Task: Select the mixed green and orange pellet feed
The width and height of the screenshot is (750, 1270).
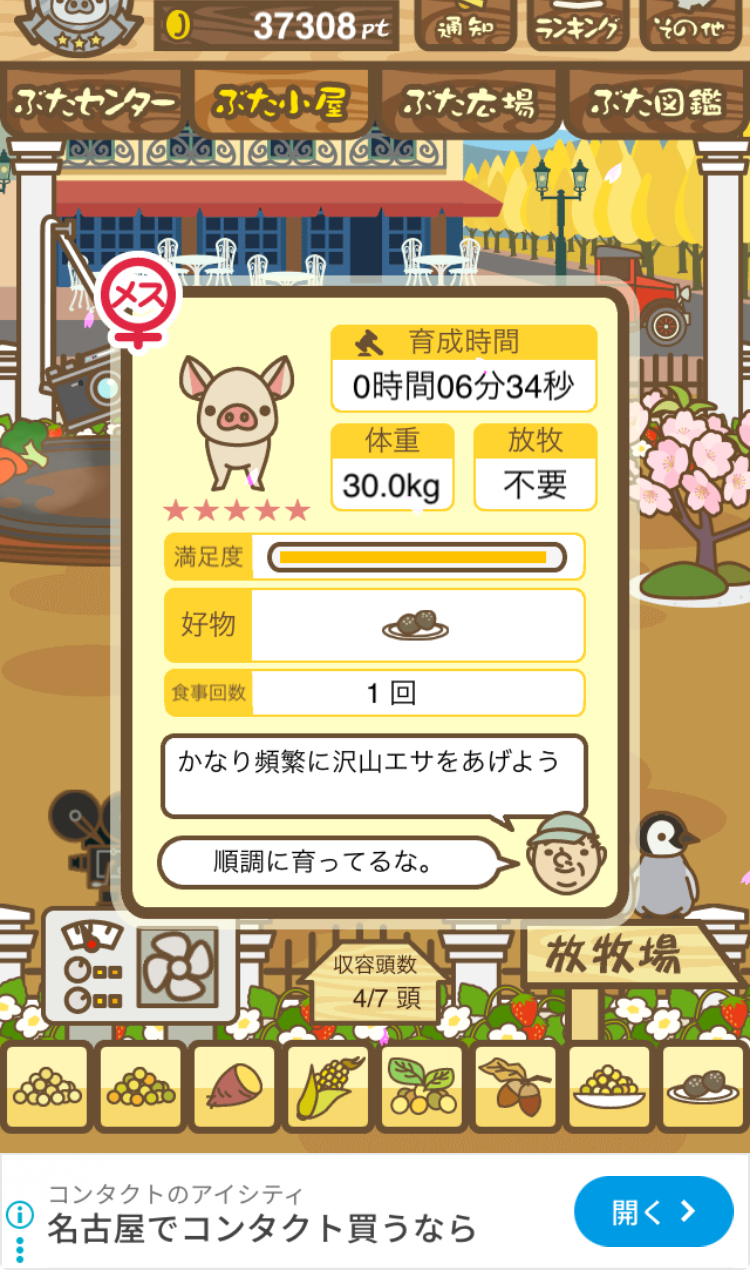Action: (x=140, y=1087)
